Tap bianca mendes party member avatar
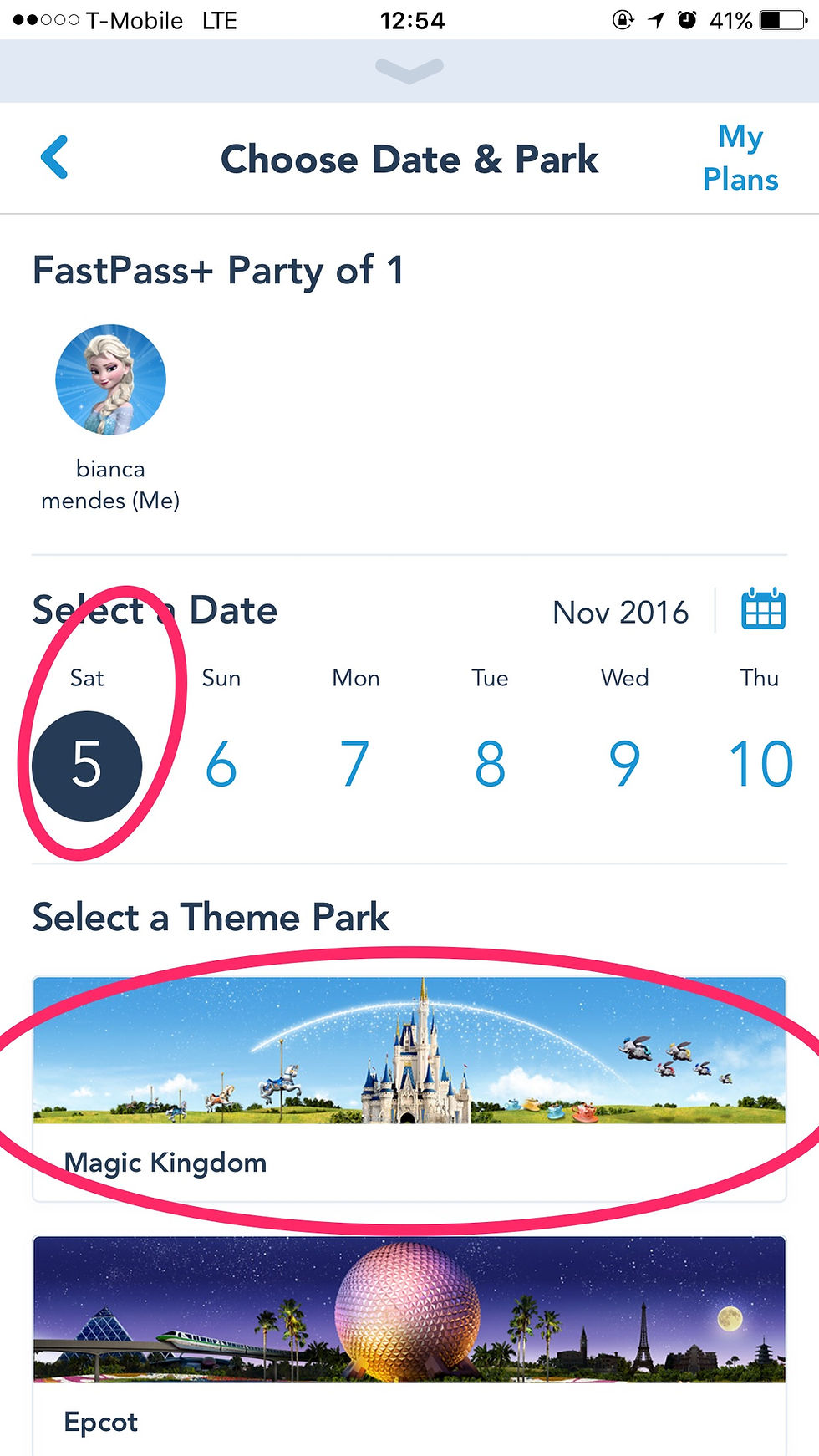819x1456 pixels. coord(110,380)
